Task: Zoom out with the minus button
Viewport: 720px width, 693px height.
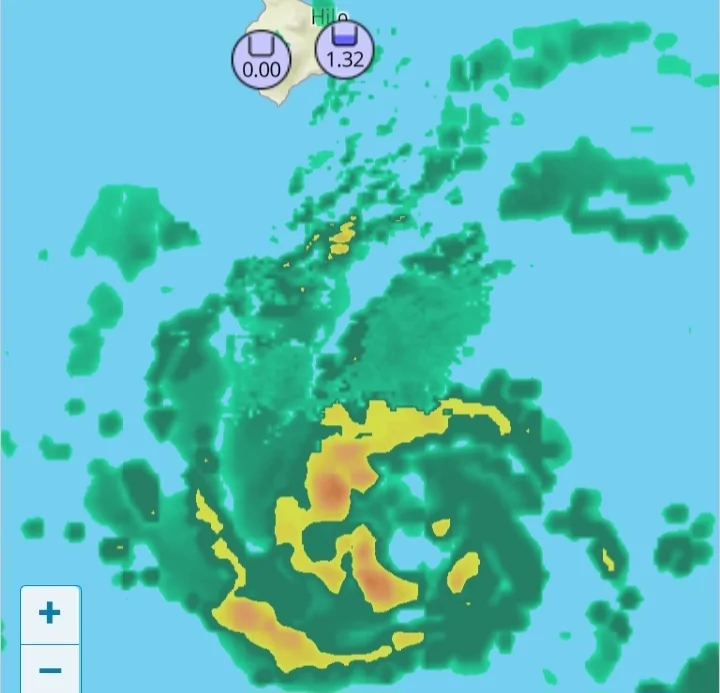Action: [x=50, y=670]
